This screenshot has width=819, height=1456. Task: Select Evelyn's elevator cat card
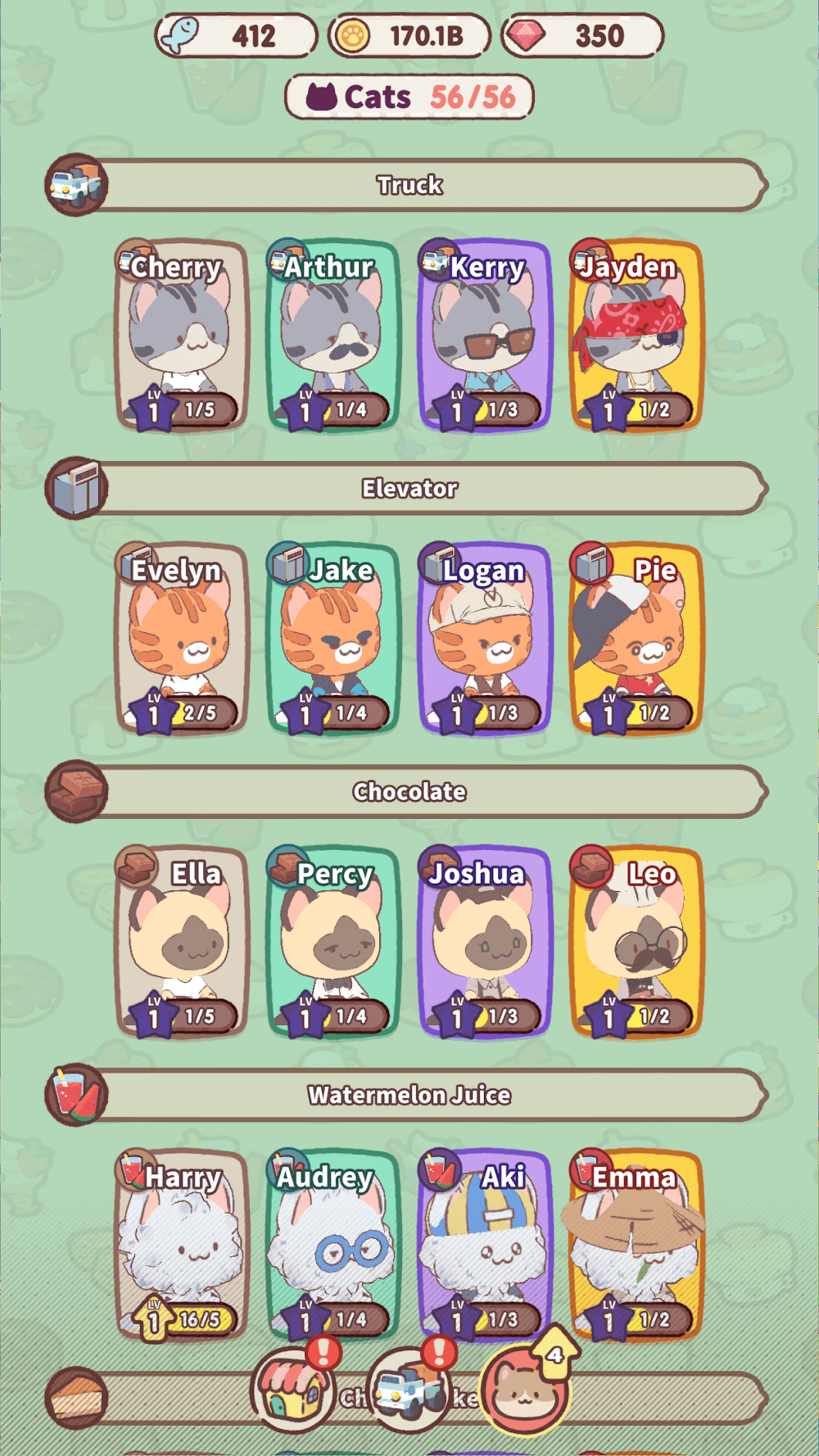[x=181, y=639]
